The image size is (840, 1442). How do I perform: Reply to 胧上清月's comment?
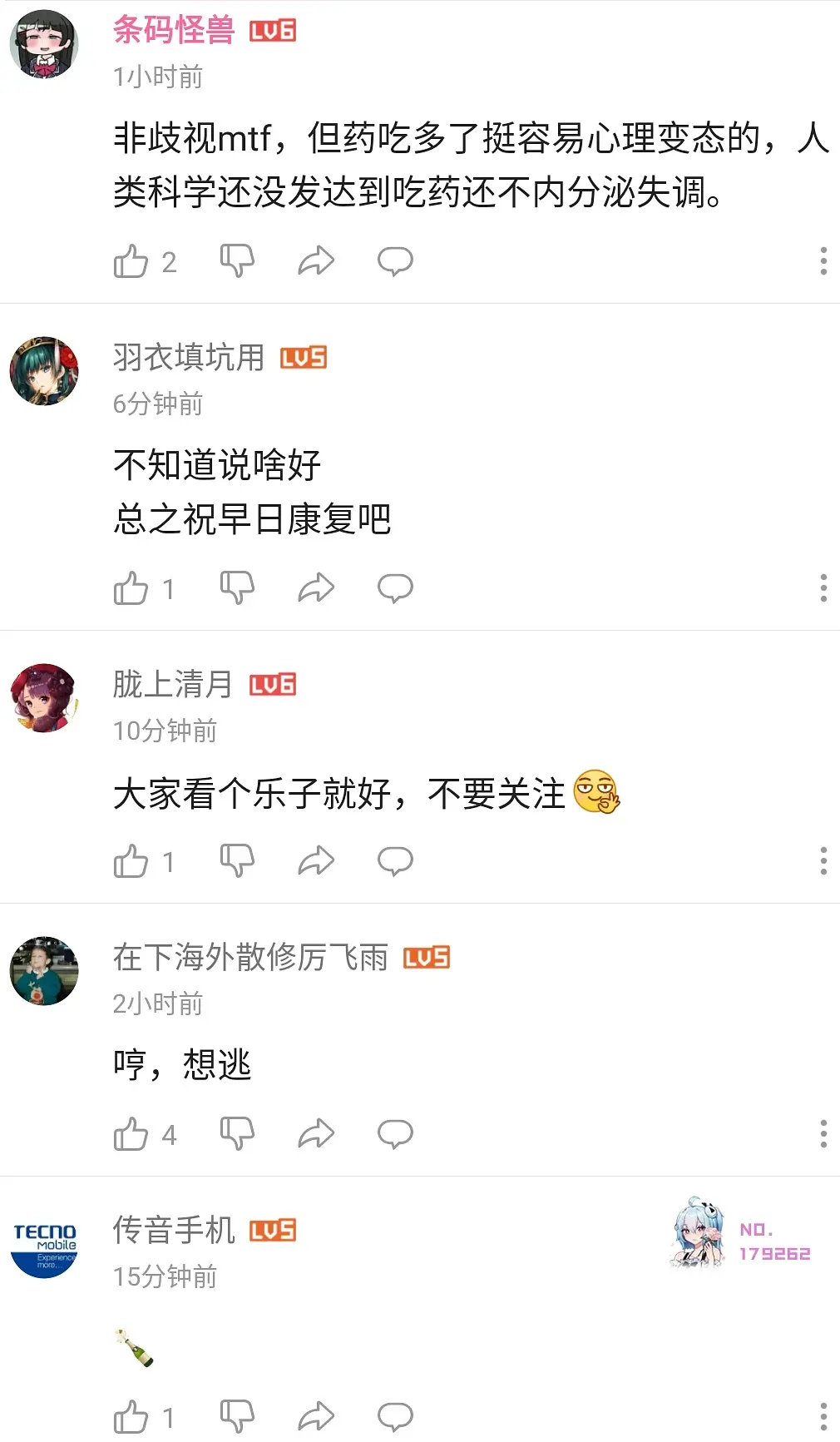395,861
